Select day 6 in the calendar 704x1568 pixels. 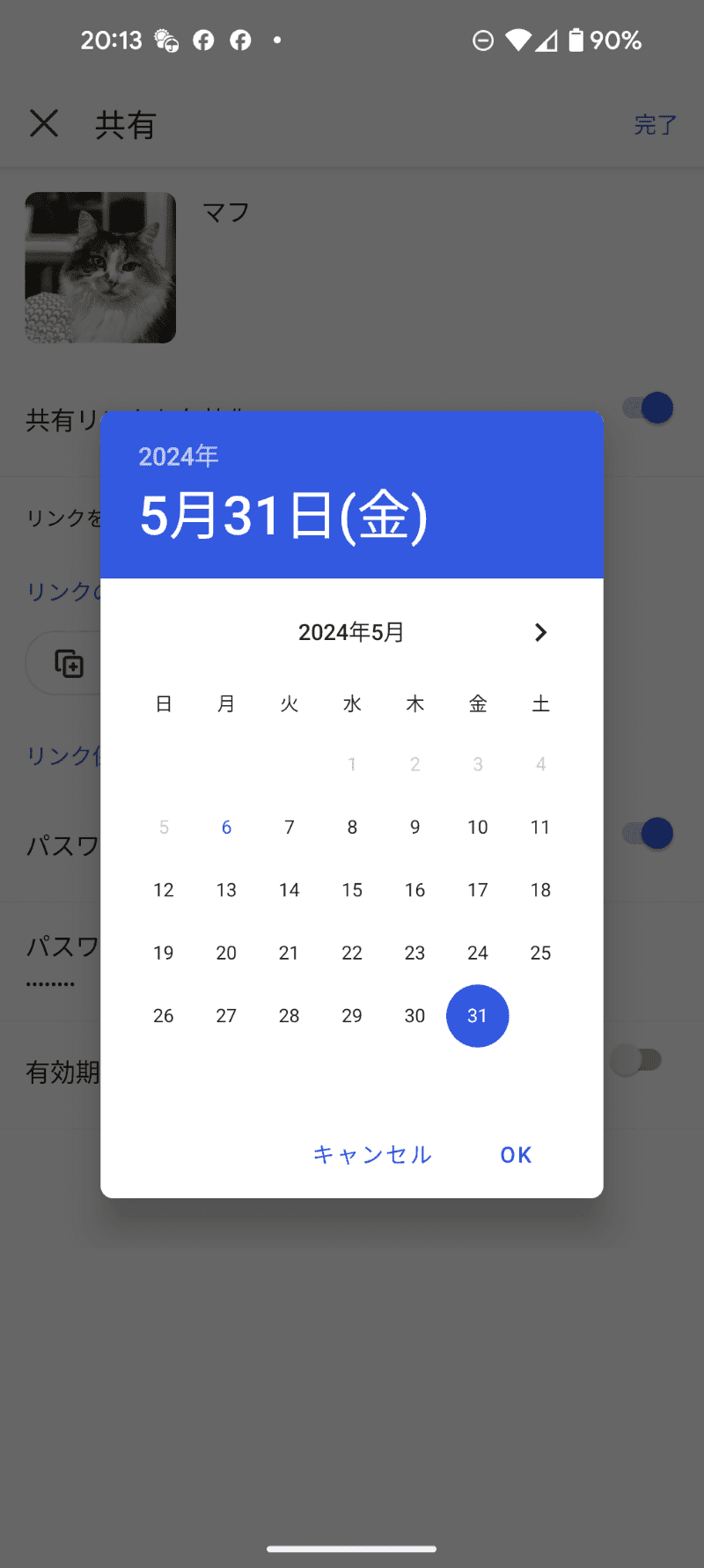click(x=226, y=827)
